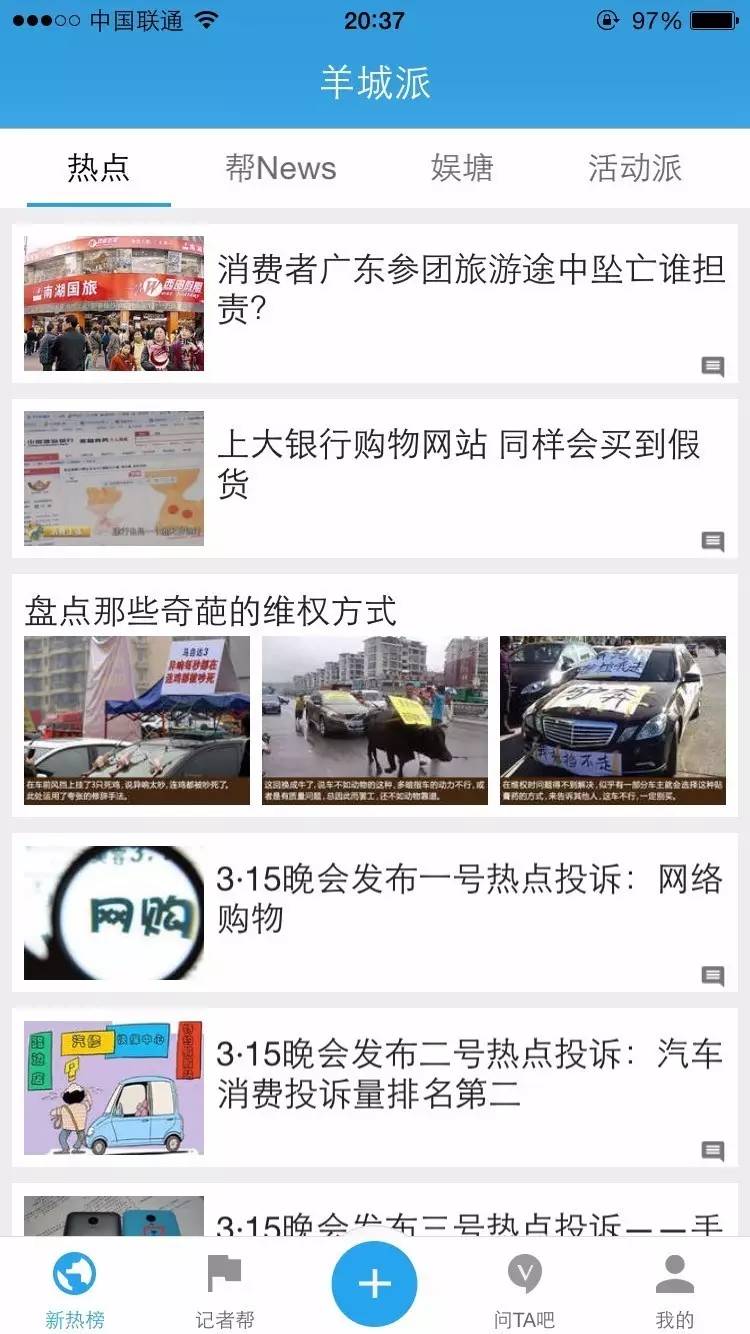Open comments on the 广东参团旅游 article
Image resolution: width=750 pixels, height=1334 pixels.
(714, 367)
